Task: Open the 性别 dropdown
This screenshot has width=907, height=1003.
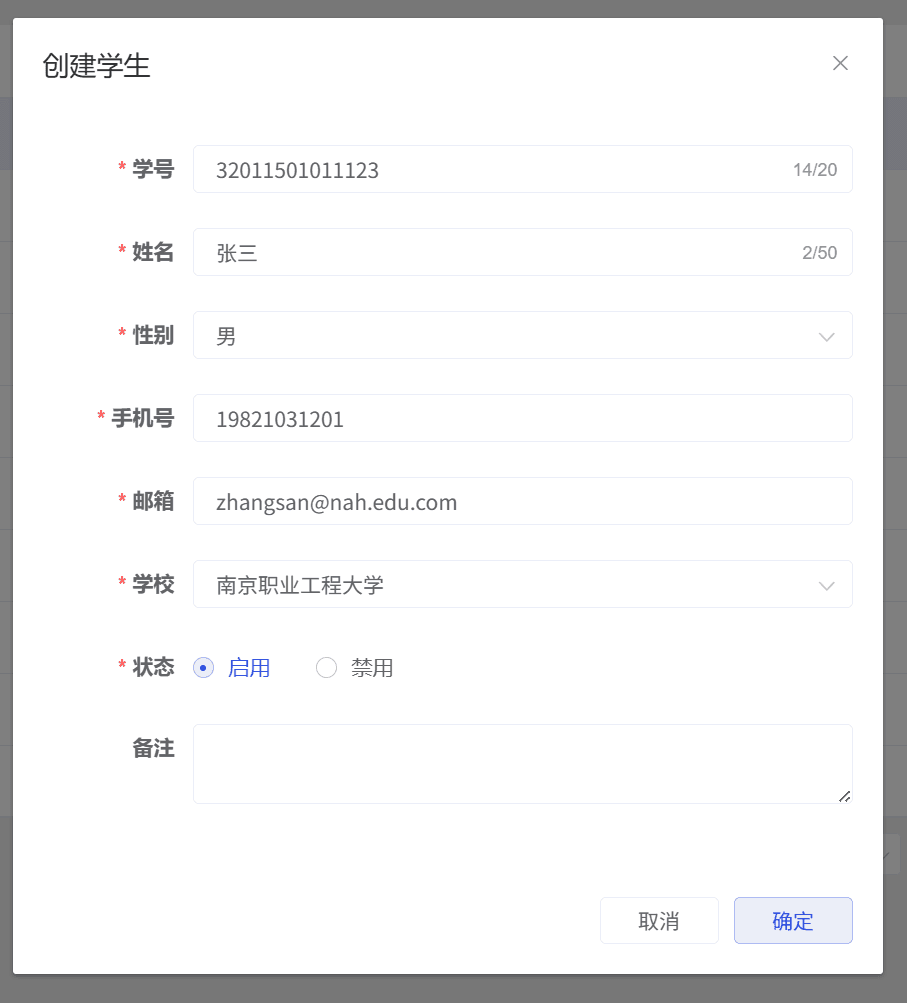Action: (522, 335)
